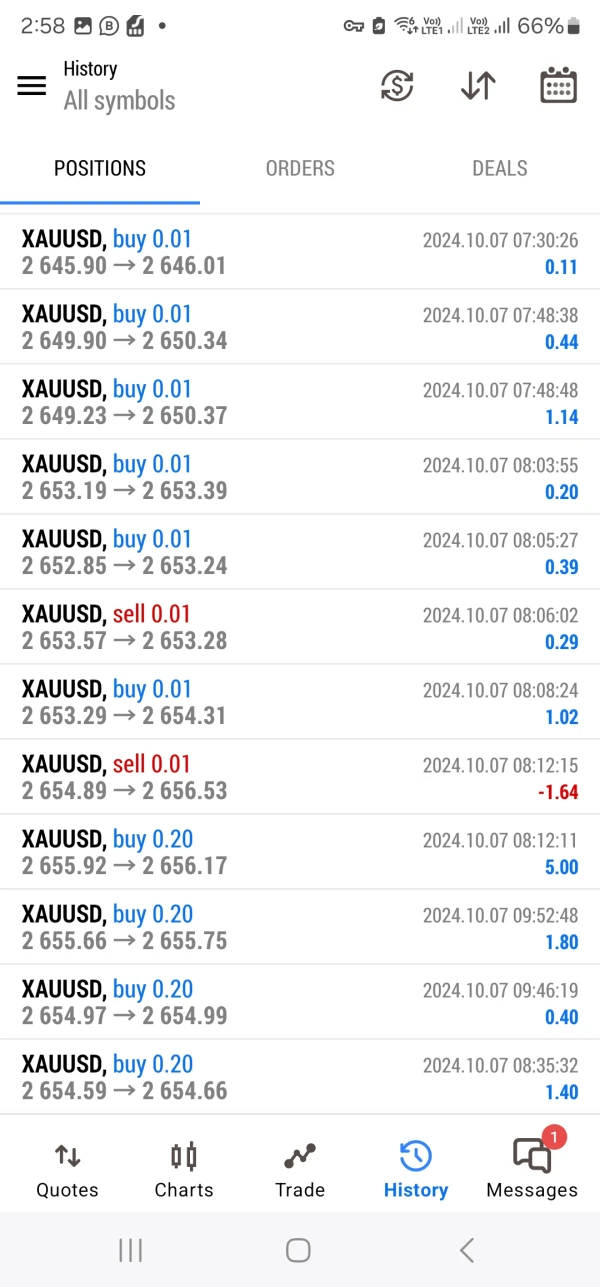This screenshot has height=1287, width=600.
Task: Switch to the Deals tab
Action: (x=499, y=169)
